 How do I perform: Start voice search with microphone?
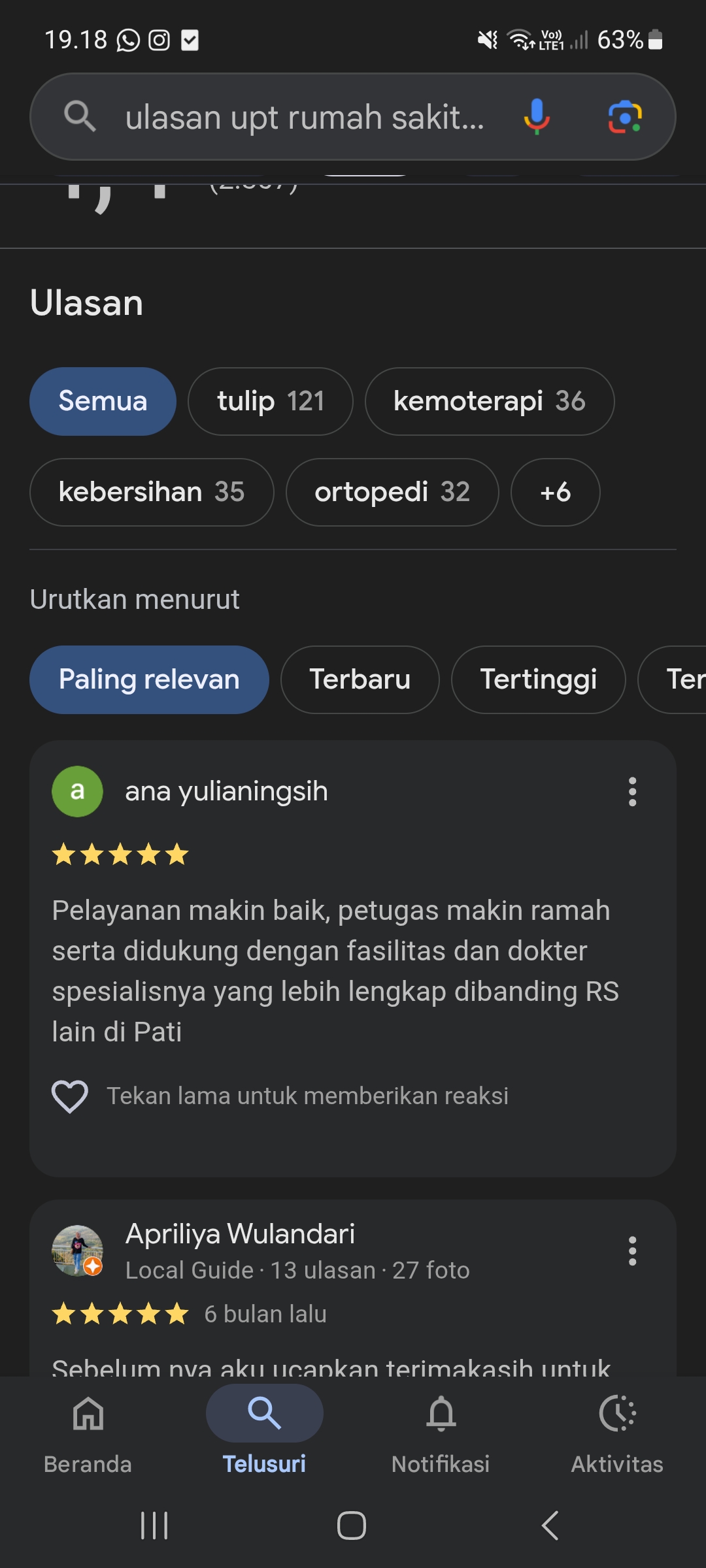pyautogui.click(x=536, y=117)
